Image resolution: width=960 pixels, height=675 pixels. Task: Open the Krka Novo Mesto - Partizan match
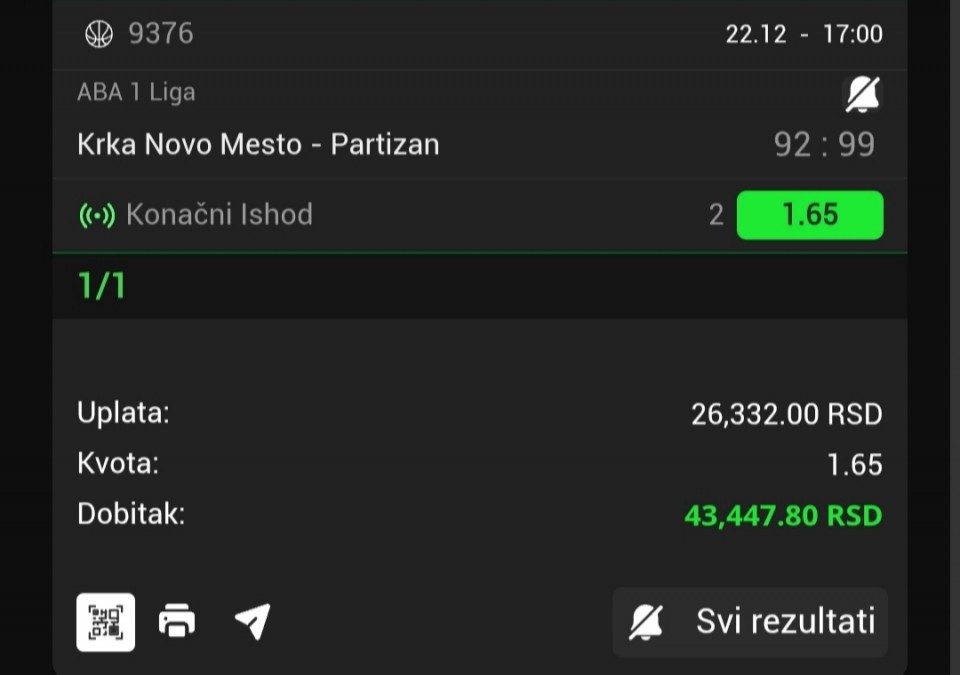click(x=258, y=145)
